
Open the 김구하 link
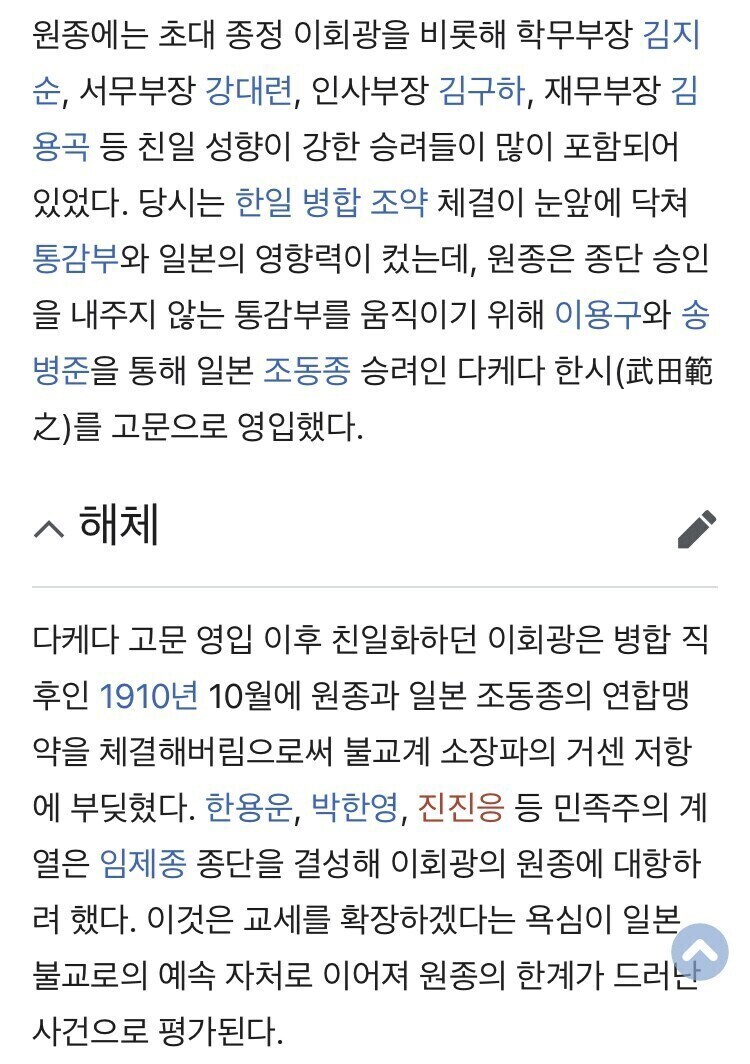[481, 93]
